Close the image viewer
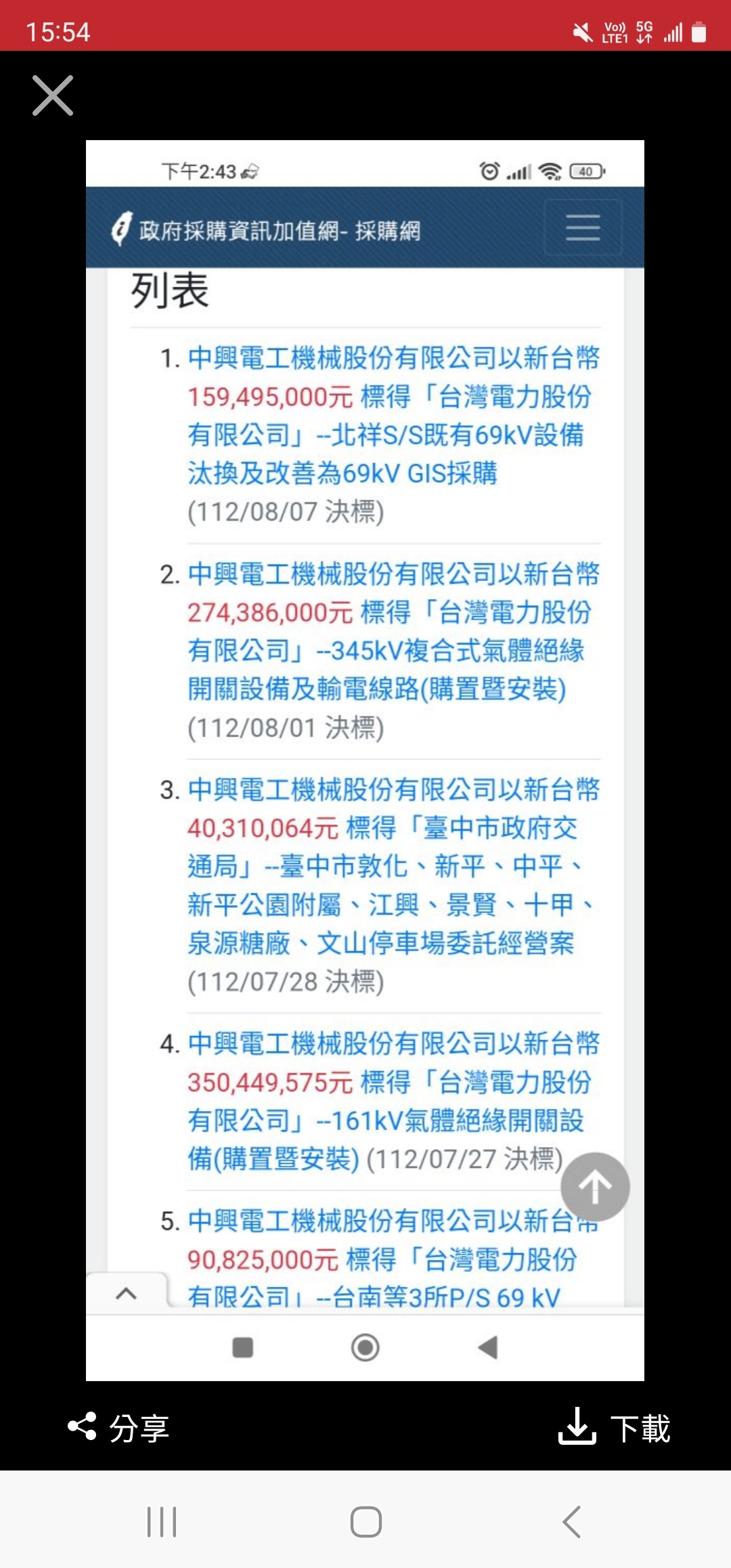 53,95
